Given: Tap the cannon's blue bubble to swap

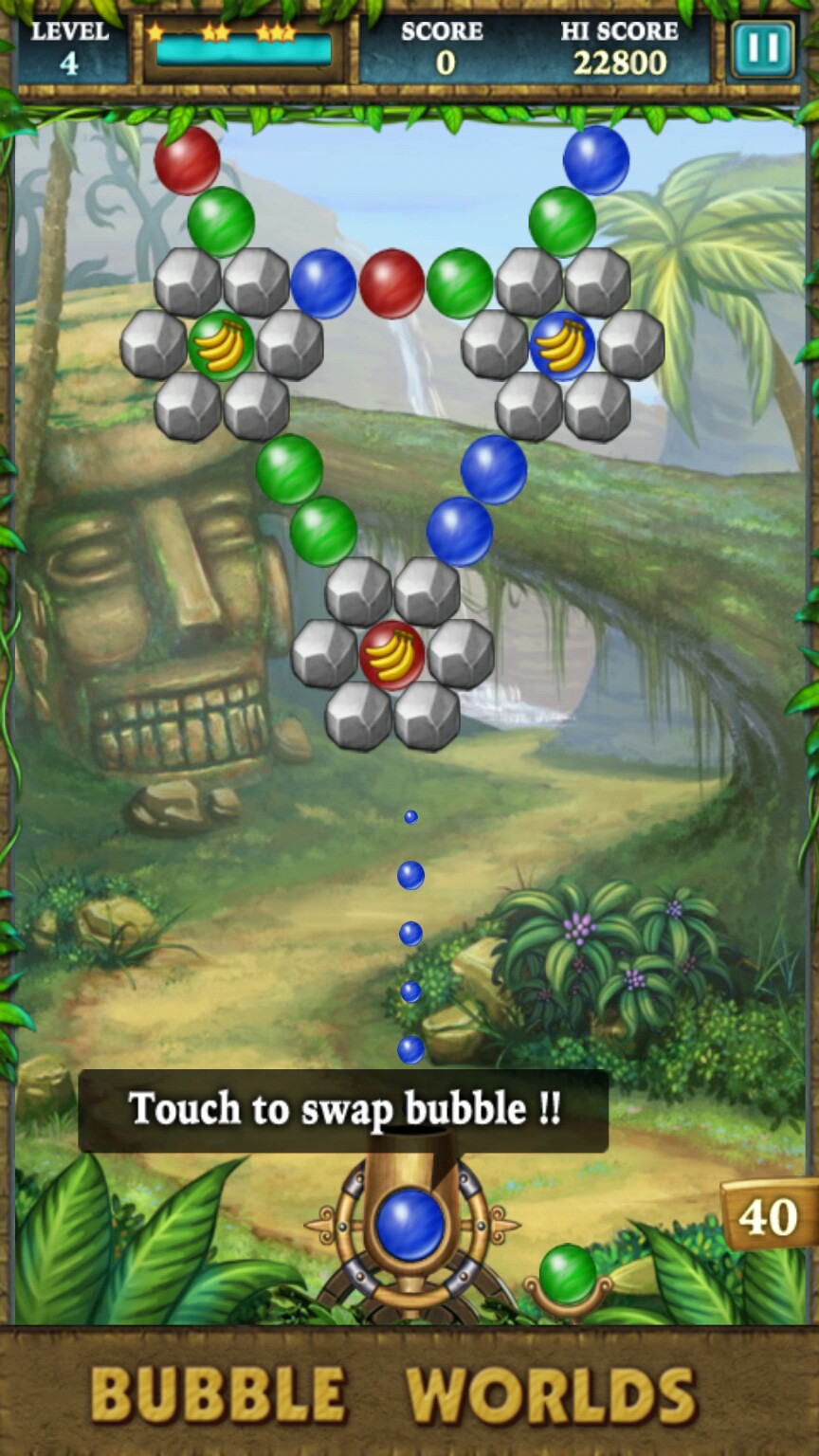Looking at the screenshot, I should pyautogui.click(x=410, y=1224).
